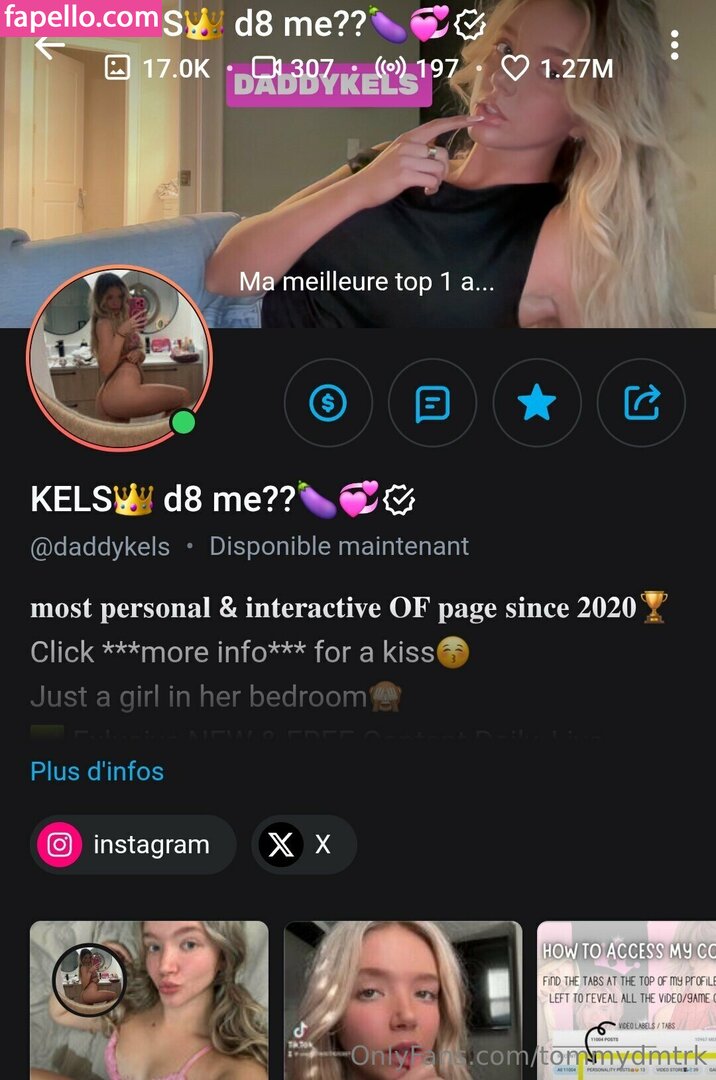
Task: Send a tip with the dollar icon
Action: pyautogui.click(x=328, y=404)
